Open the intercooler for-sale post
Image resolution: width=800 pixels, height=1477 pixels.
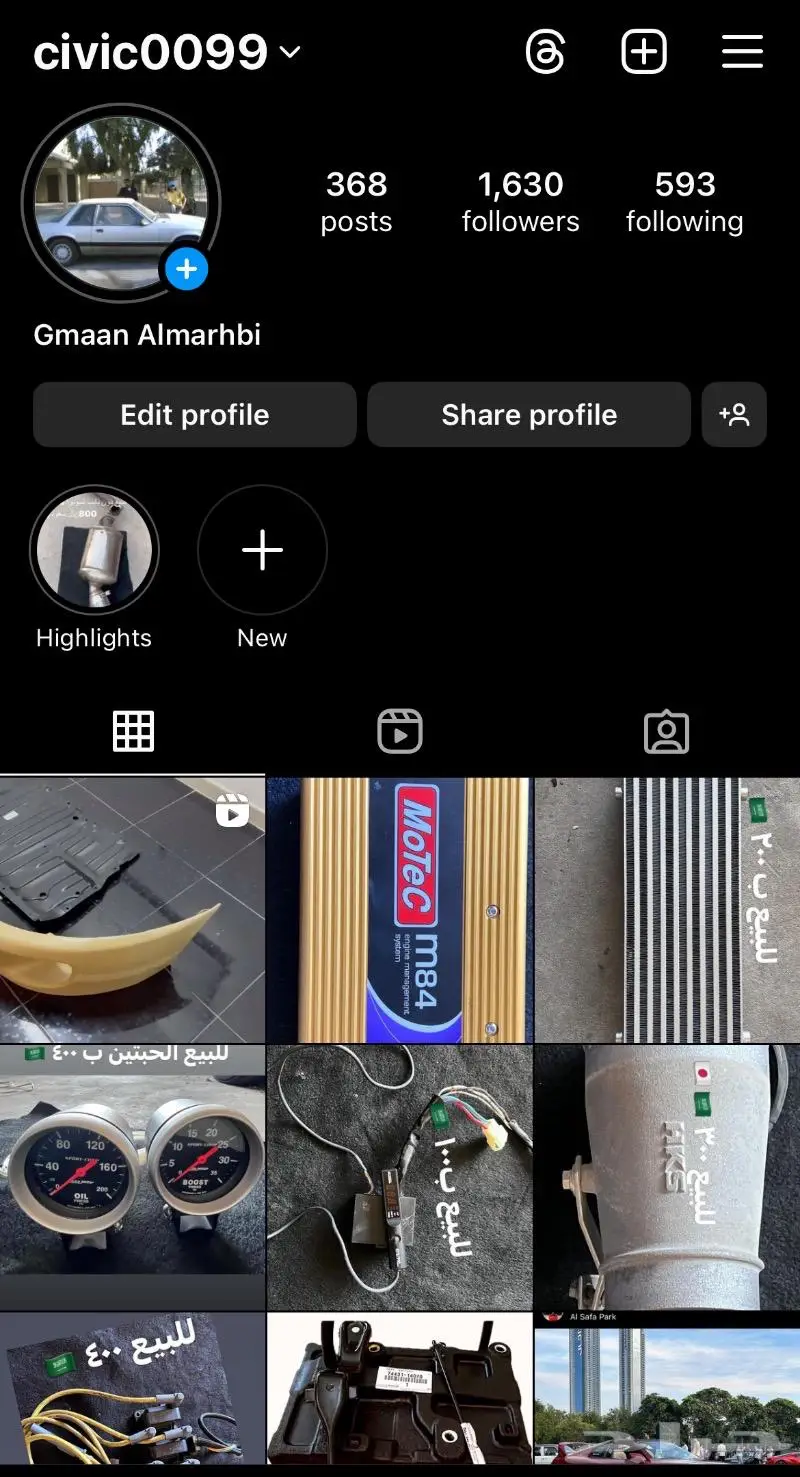(667, 910)
